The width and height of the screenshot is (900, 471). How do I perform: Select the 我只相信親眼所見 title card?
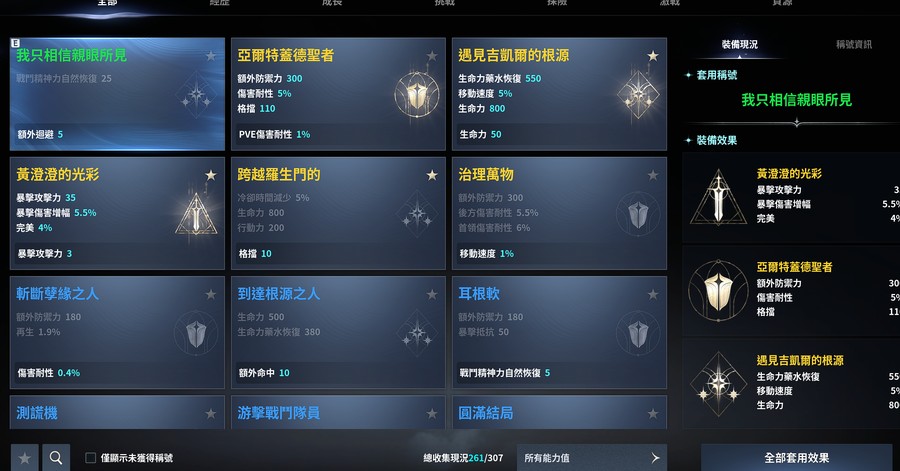coord(116,94)
